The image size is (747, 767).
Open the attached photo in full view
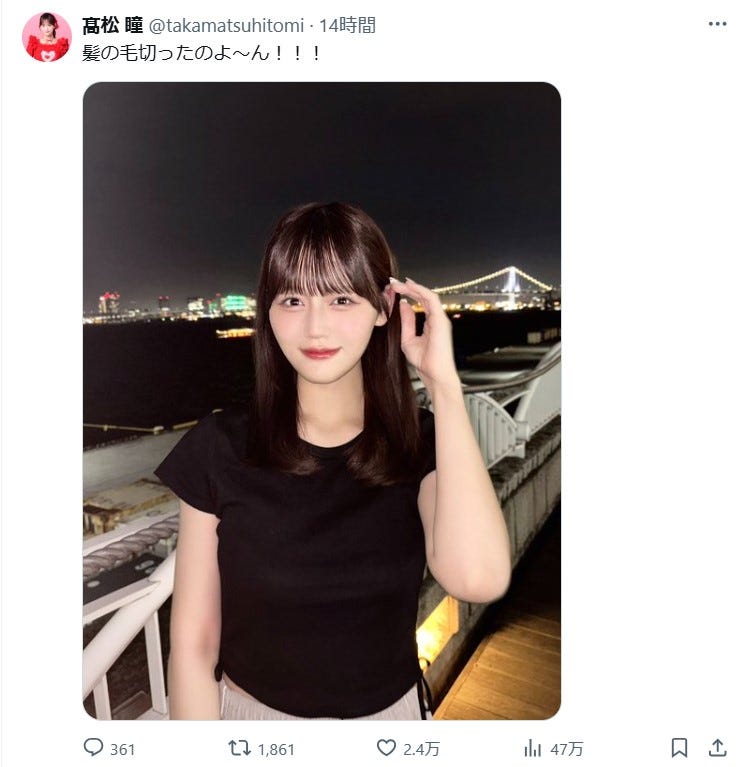(321, 400)
